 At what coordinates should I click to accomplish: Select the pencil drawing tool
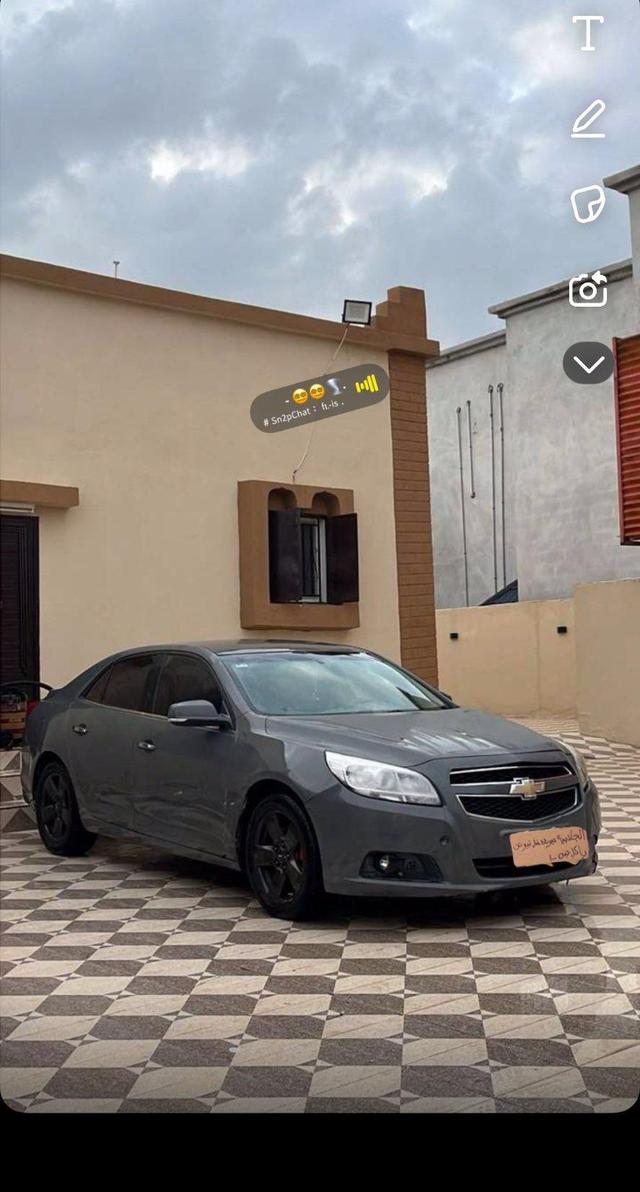588,119
